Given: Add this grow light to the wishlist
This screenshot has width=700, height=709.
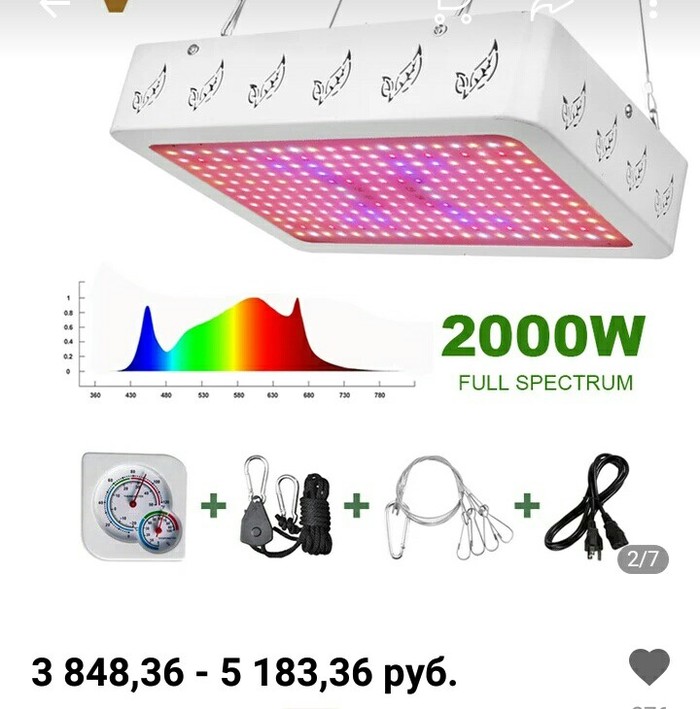Looking at the screenshot, I should [x=648, y=666].
